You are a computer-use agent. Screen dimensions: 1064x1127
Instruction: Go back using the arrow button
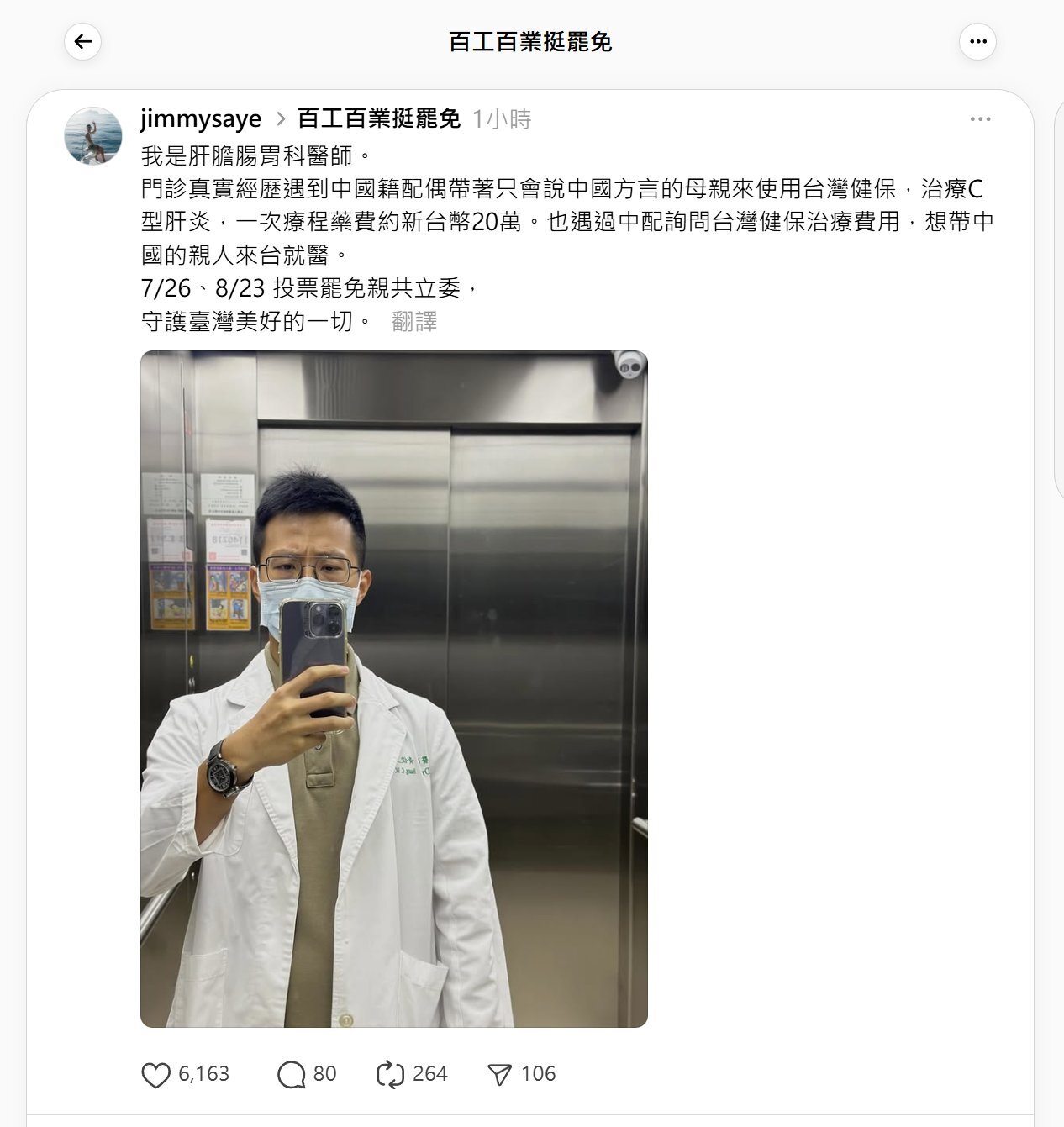82,41
